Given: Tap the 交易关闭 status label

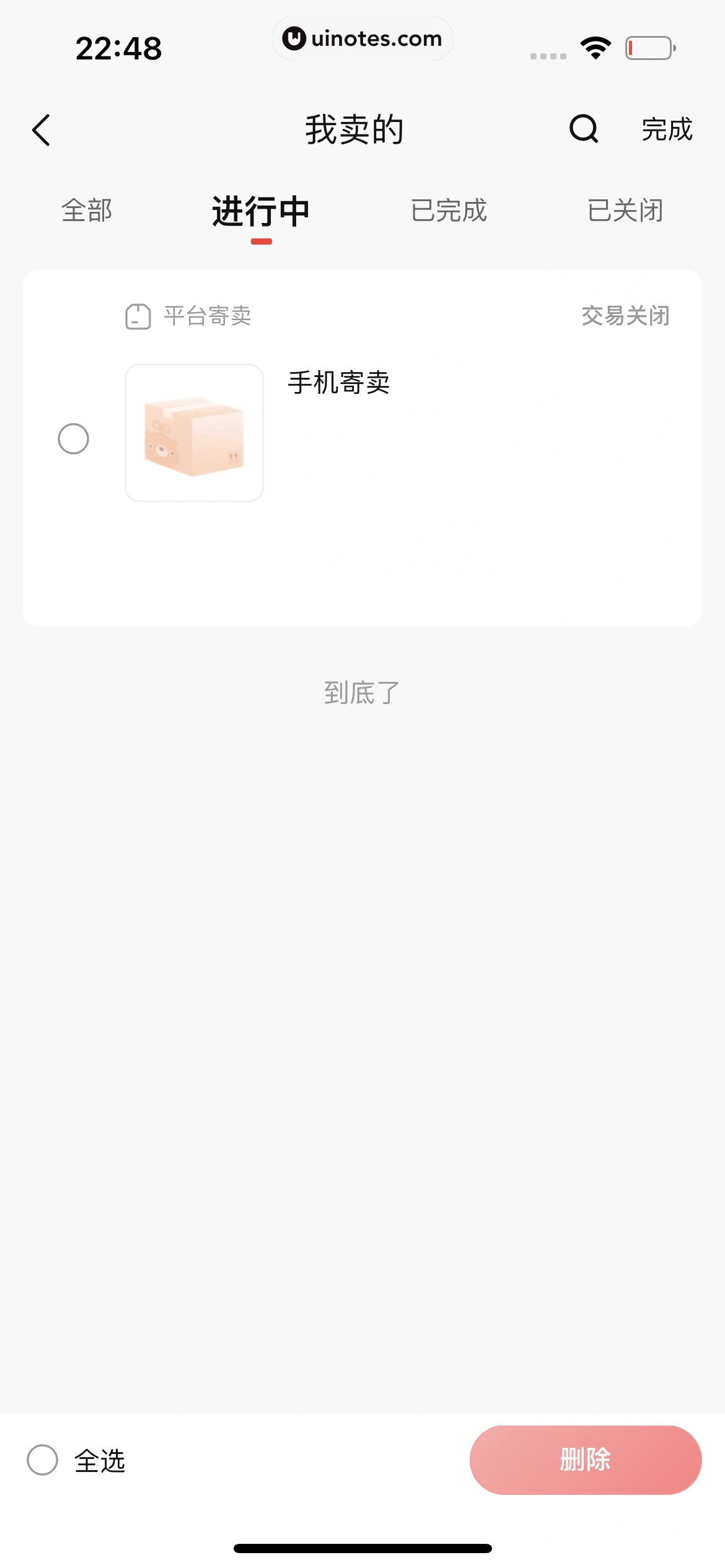Looking at the screenshot, I should pyautogui.click(x=625, y=315).
